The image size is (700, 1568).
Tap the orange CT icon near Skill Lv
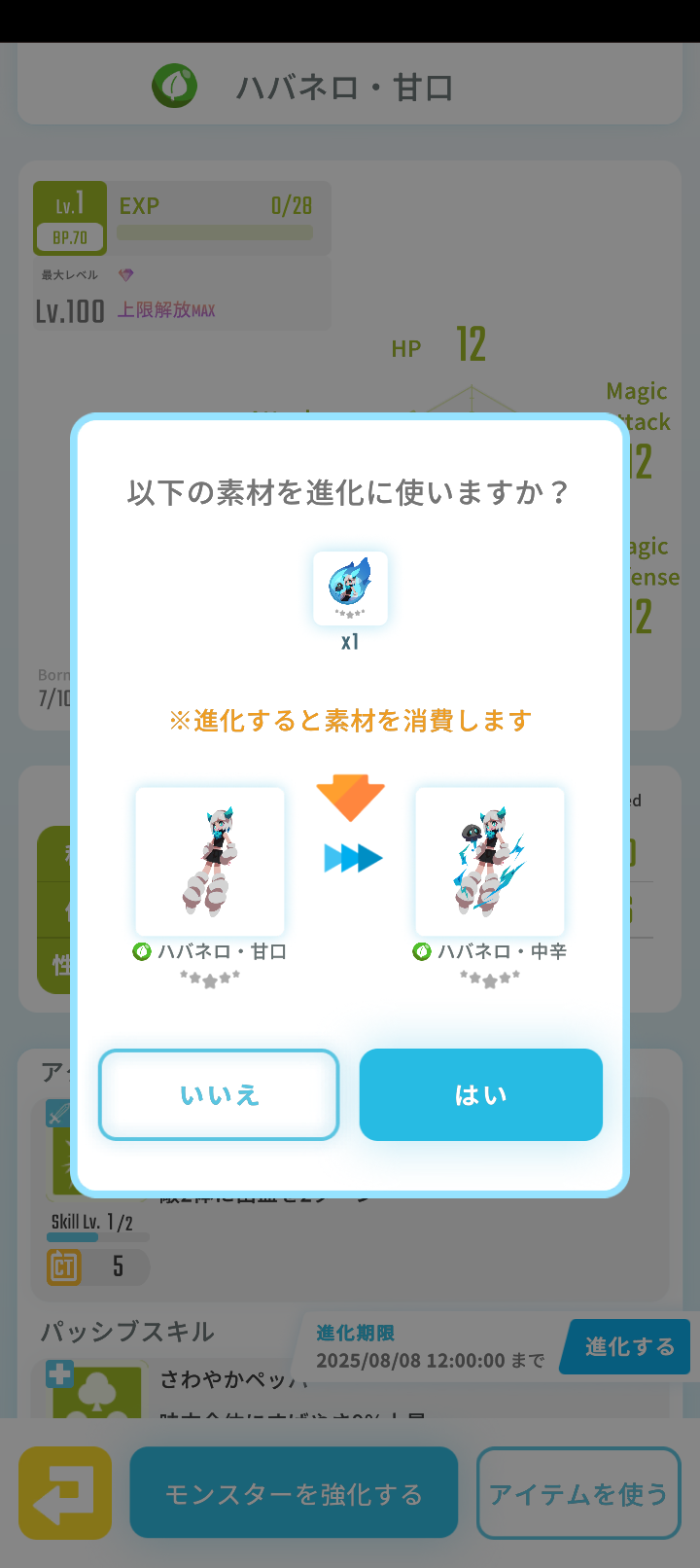61,1266
